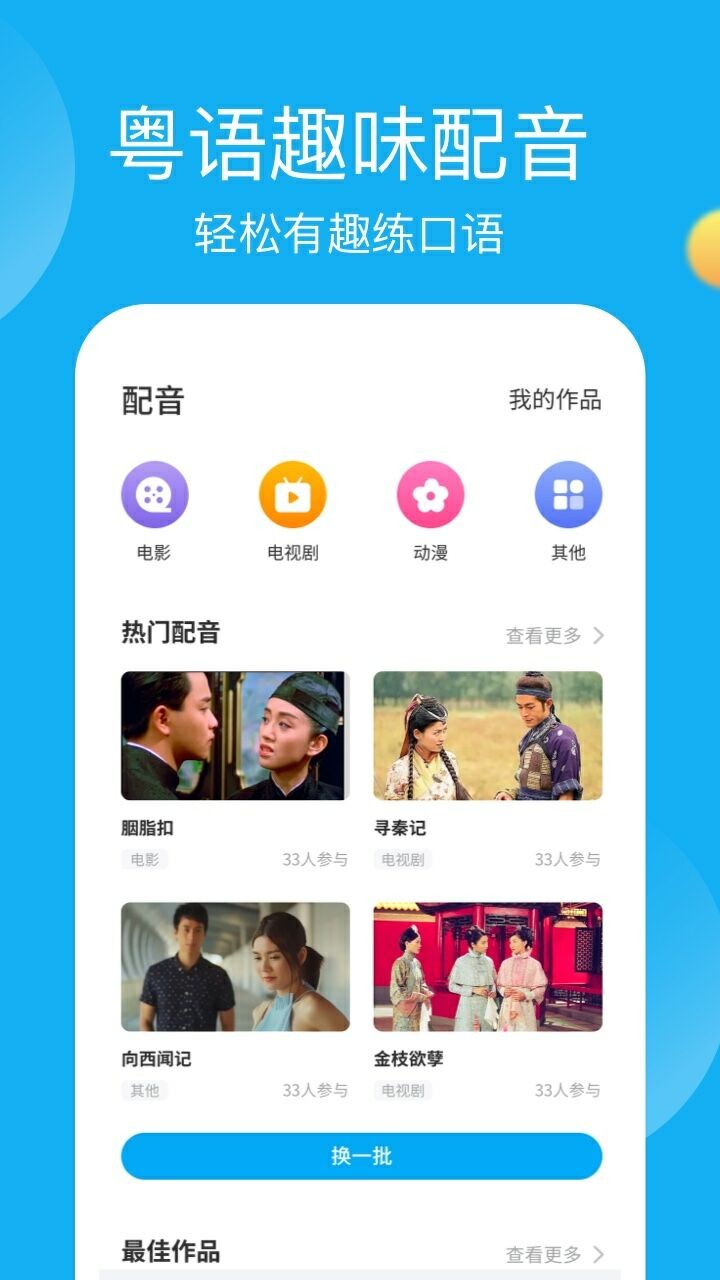The width and height of the screenshot is (720, 1280).
Task: Click the 电影 tag under 胭脂扣
Action: pos(144,860)
